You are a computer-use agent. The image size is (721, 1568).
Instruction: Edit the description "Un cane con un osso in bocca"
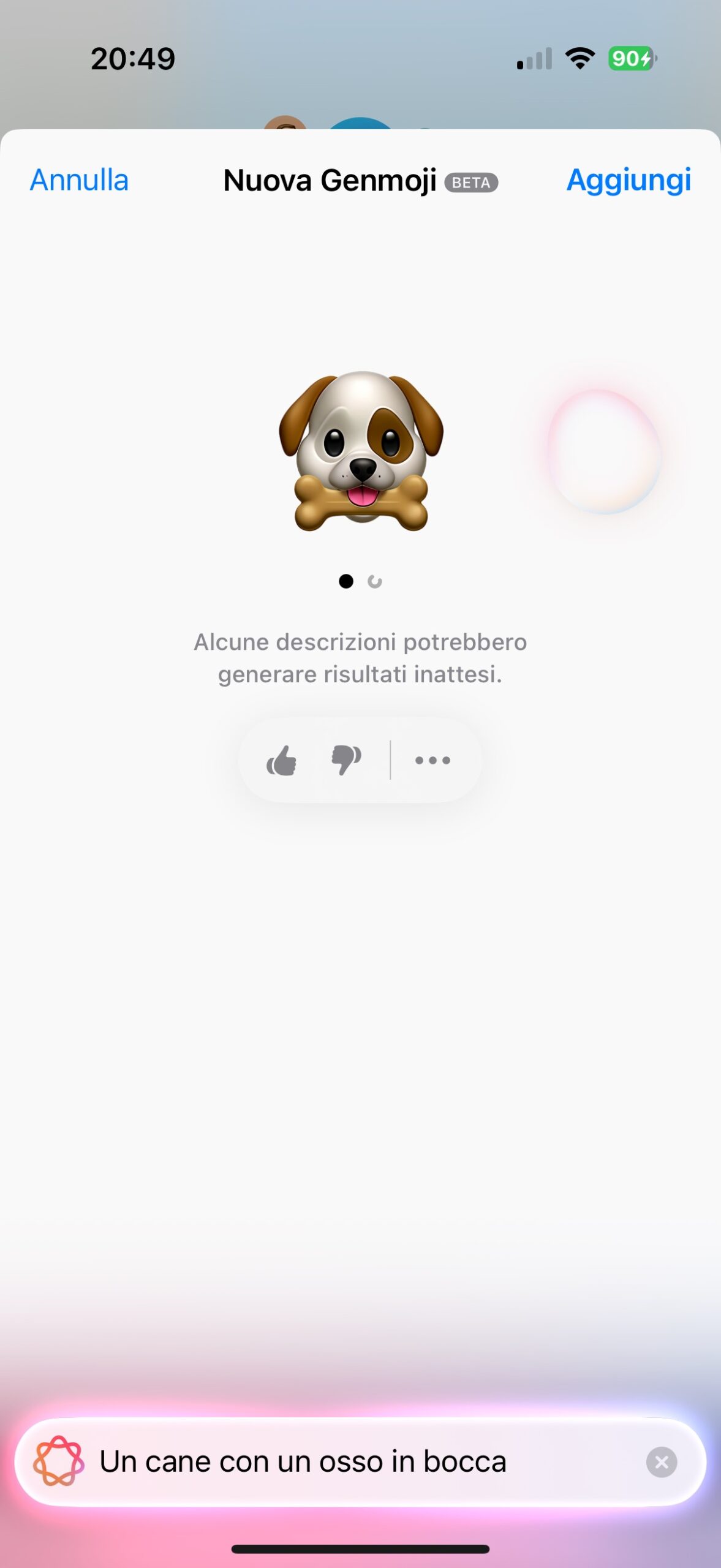(x=303, y=1462)
